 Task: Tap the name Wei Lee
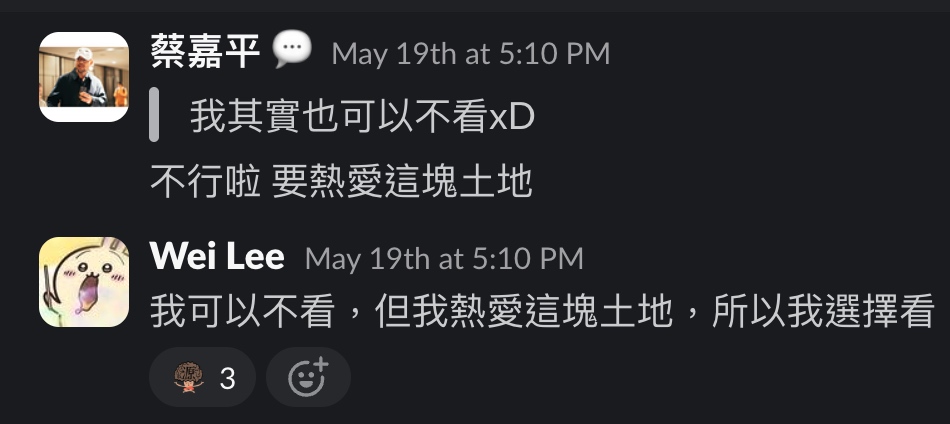(217, 257)
